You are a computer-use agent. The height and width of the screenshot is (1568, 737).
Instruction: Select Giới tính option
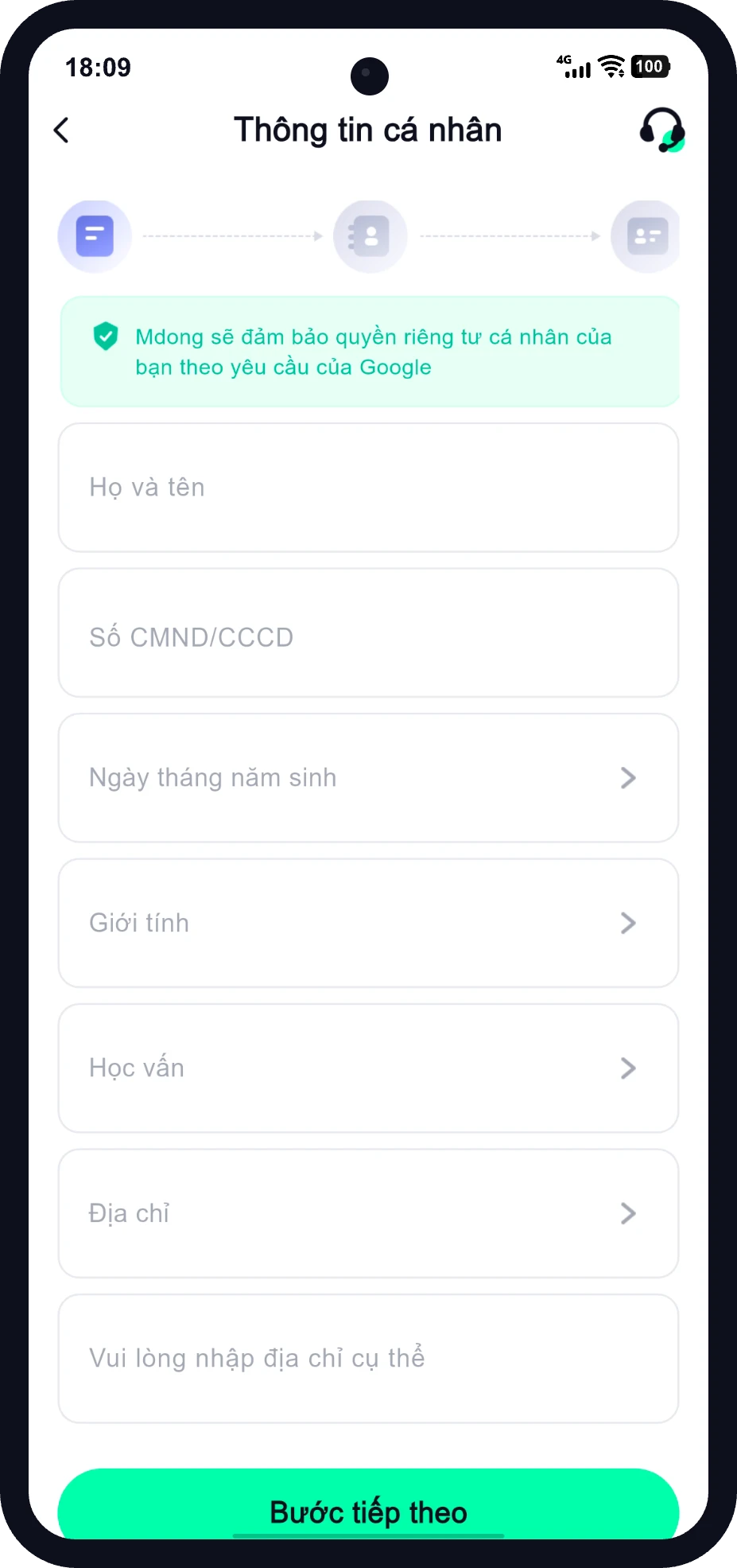pyautogui.click(x=368, y=923)
